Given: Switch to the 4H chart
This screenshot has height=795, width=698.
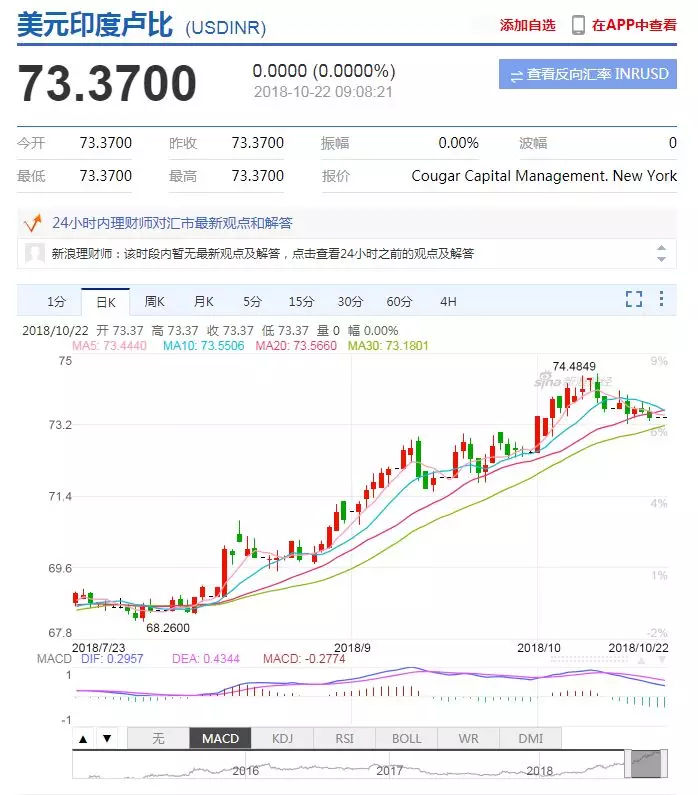Looking at the screenshot, I should point(448,301).
